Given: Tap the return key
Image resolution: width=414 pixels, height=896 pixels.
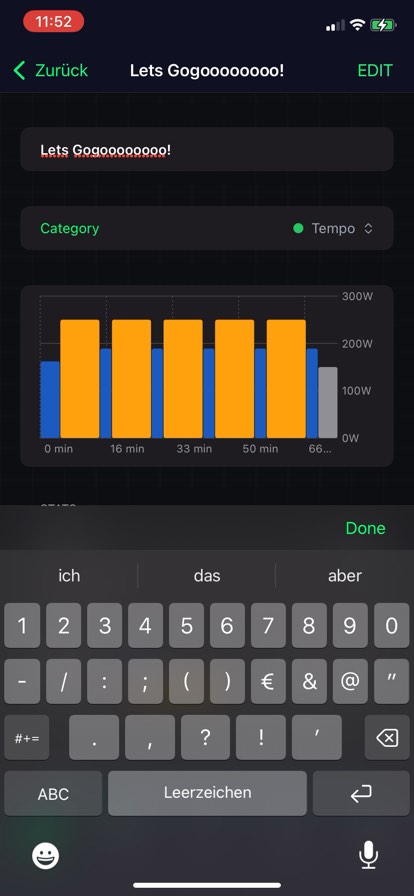Looking at the screenshot, I should [x=361, y=793].
